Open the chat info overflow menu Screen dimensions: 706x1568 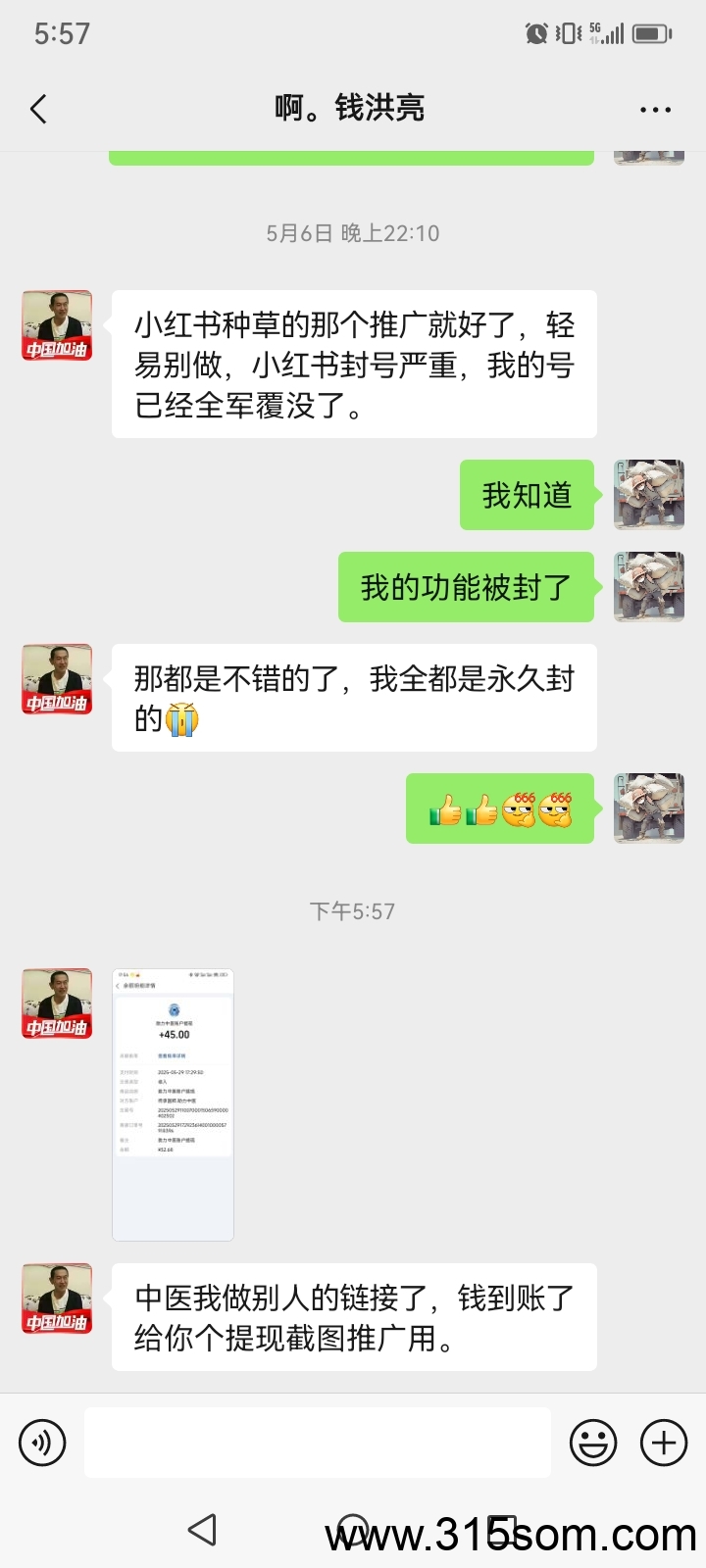[x=655, y=109]
